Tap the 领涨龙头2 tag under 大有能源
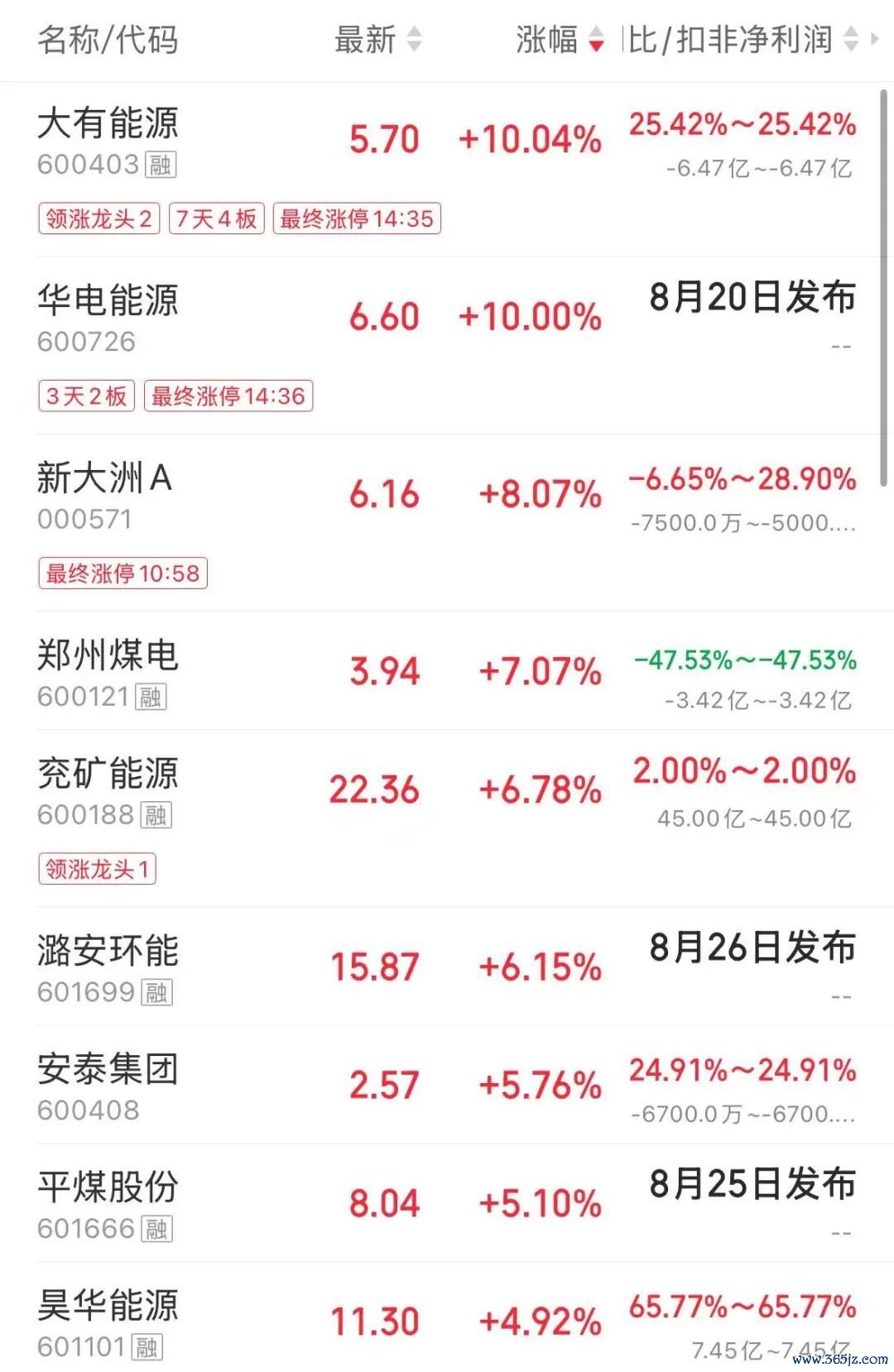The image size is (894, 1372). (x=99, y=218)
